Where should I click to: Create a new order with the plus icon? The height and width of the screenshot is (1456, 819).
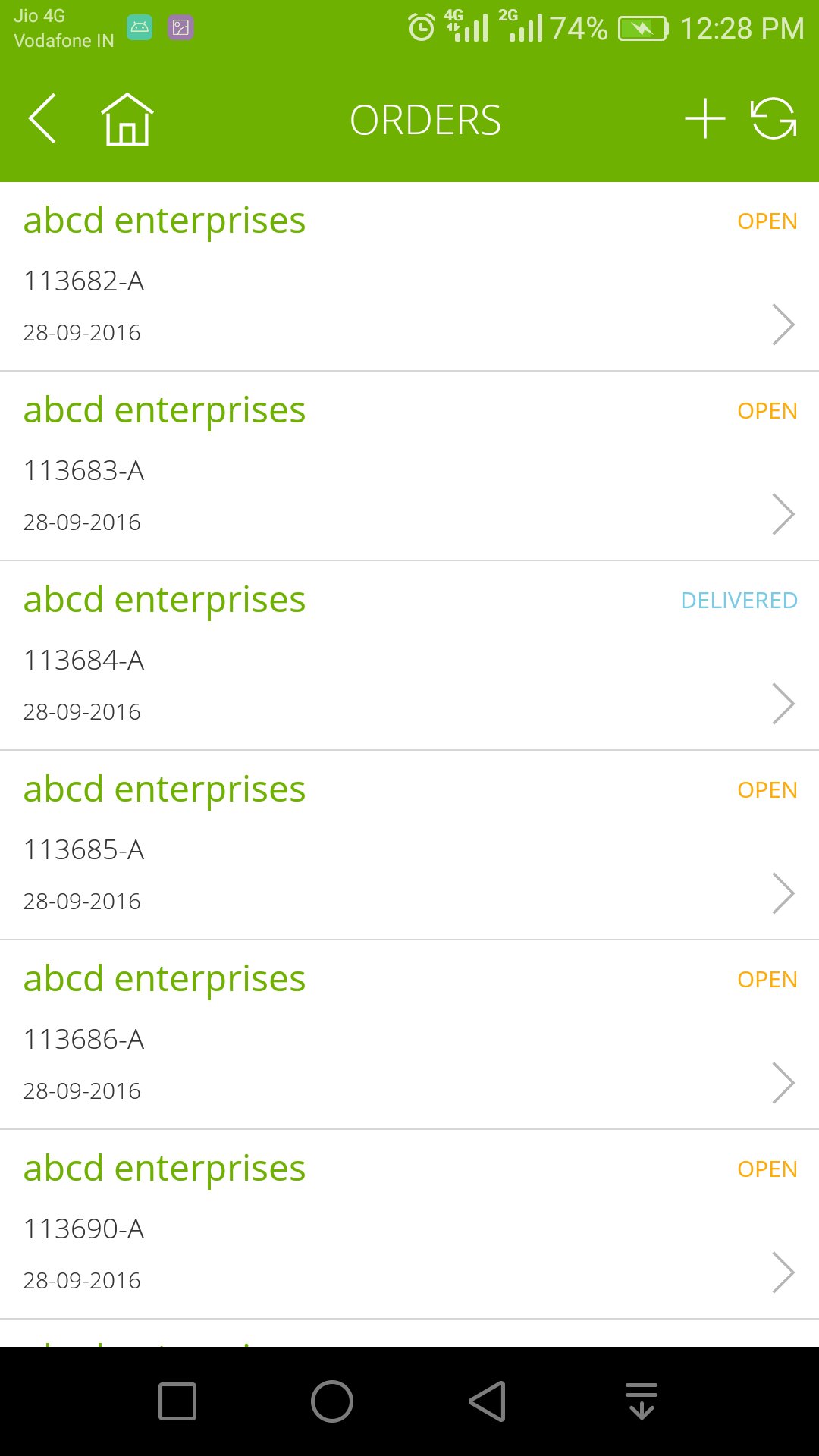coord(704,118)
